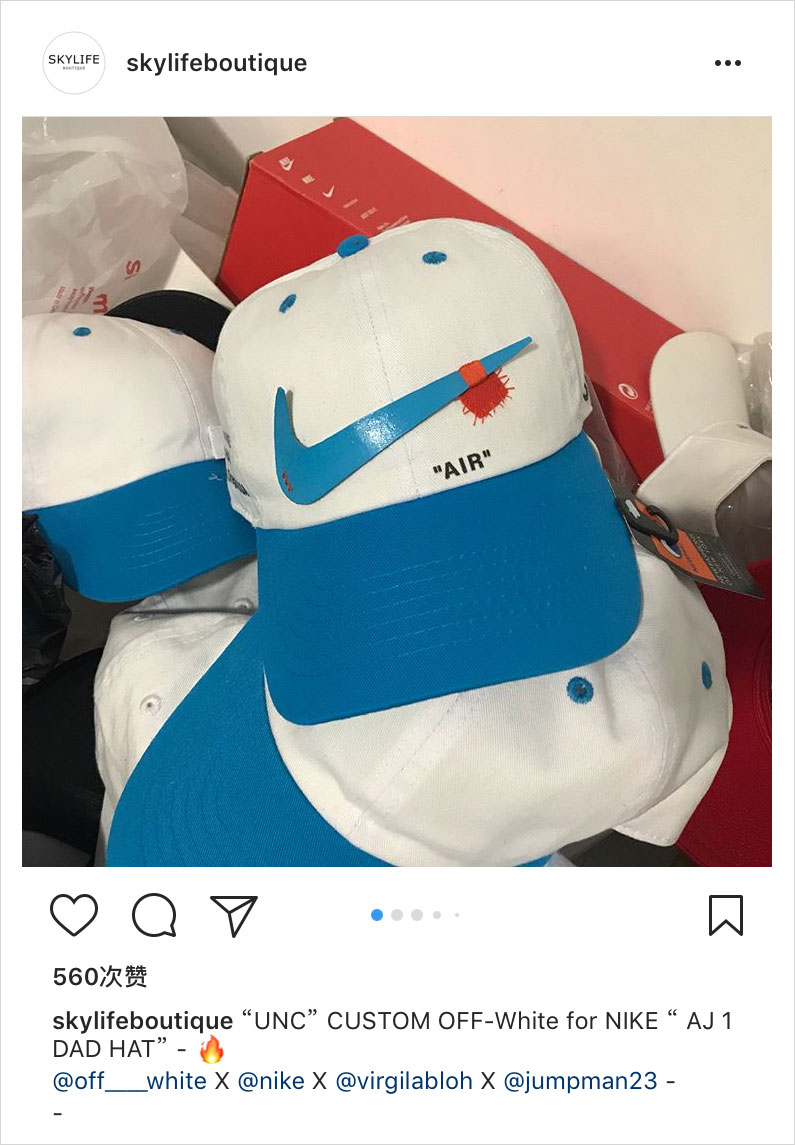Open the skylifeboutique profile avatar
This screenshot has width=795, height=1145.
coord(74,63)
